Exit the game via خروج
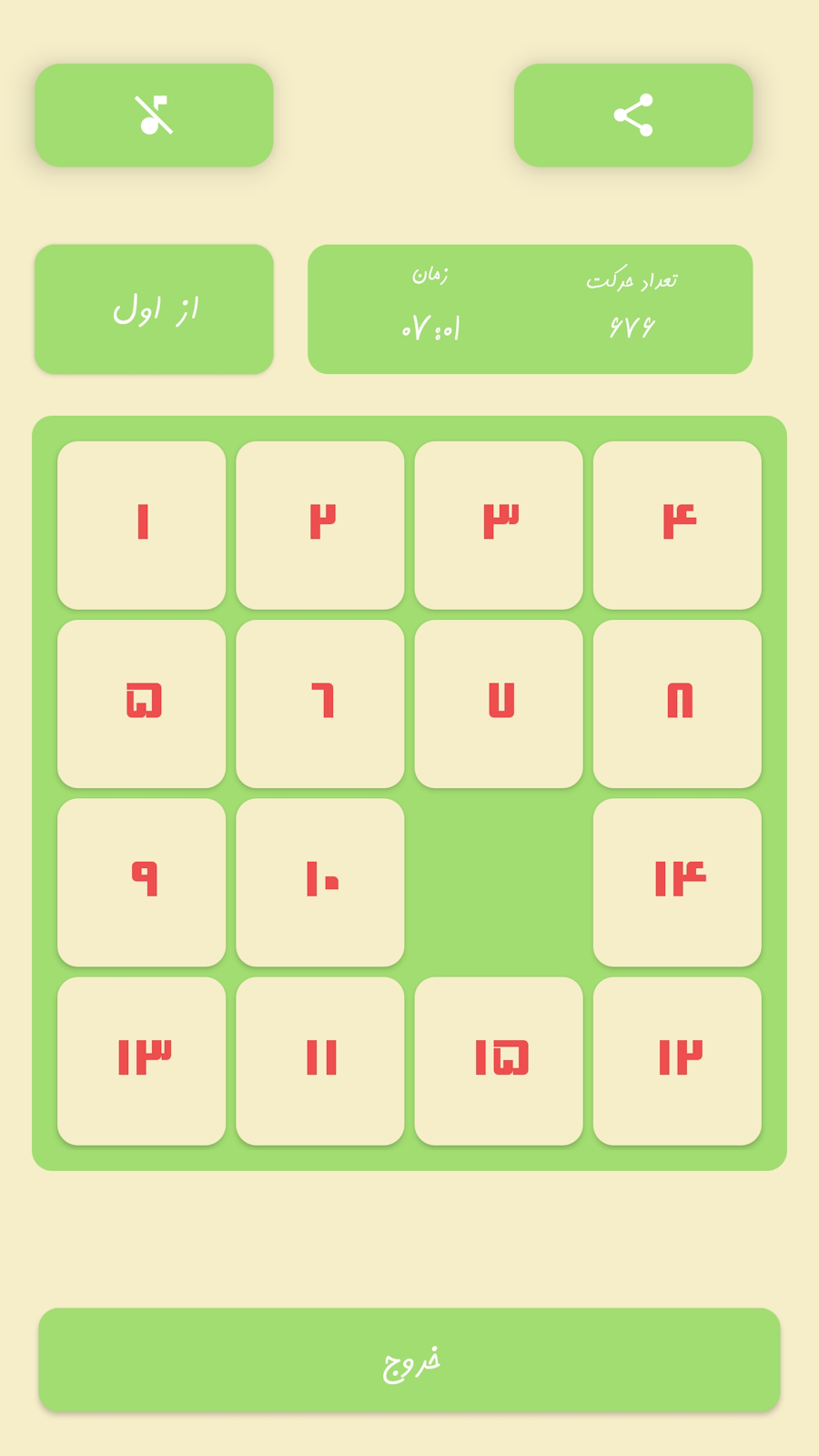The height and width of the screenshot is (1456, 819). pyautogui.click(x=409, y=1360)
